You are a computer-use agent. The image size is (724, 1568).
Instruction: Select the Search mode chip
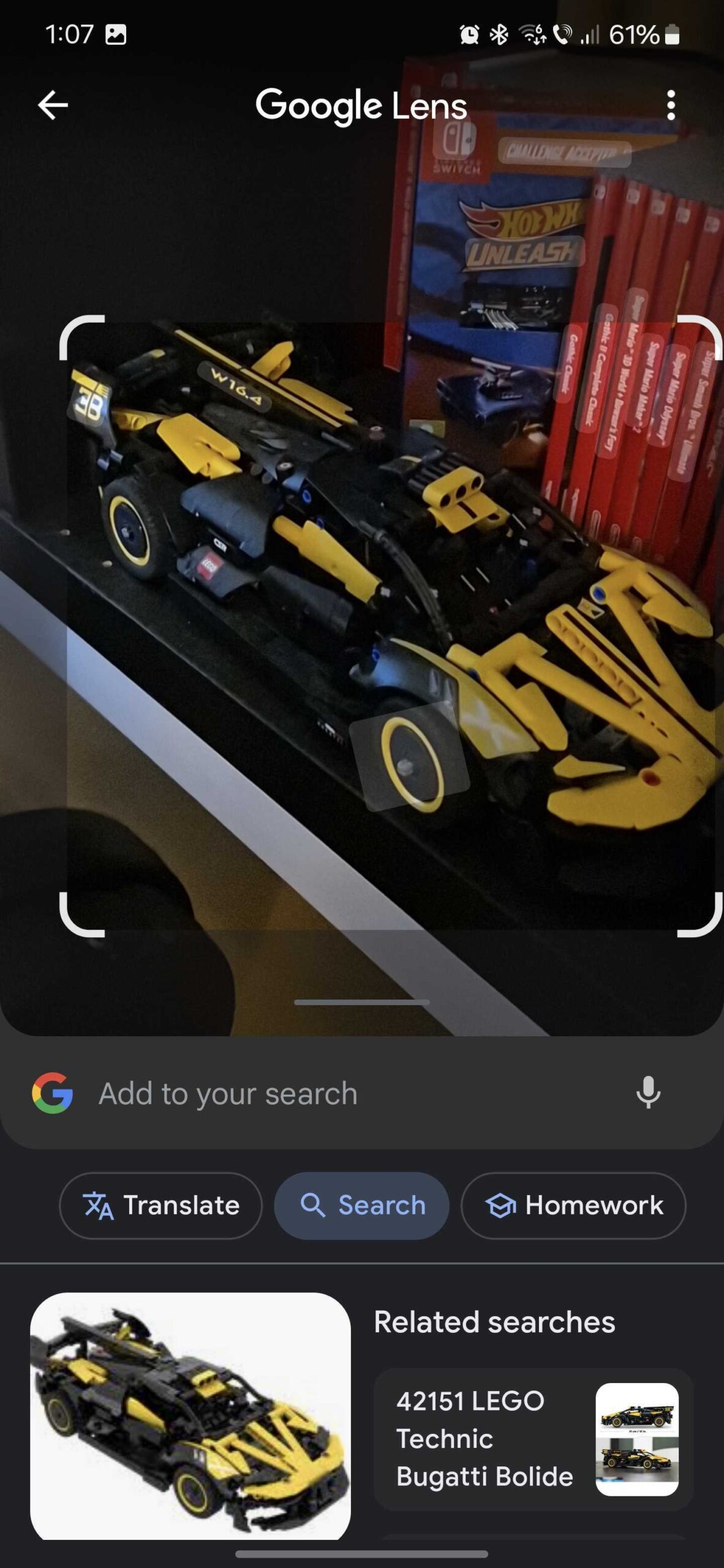pos(362,1205)
